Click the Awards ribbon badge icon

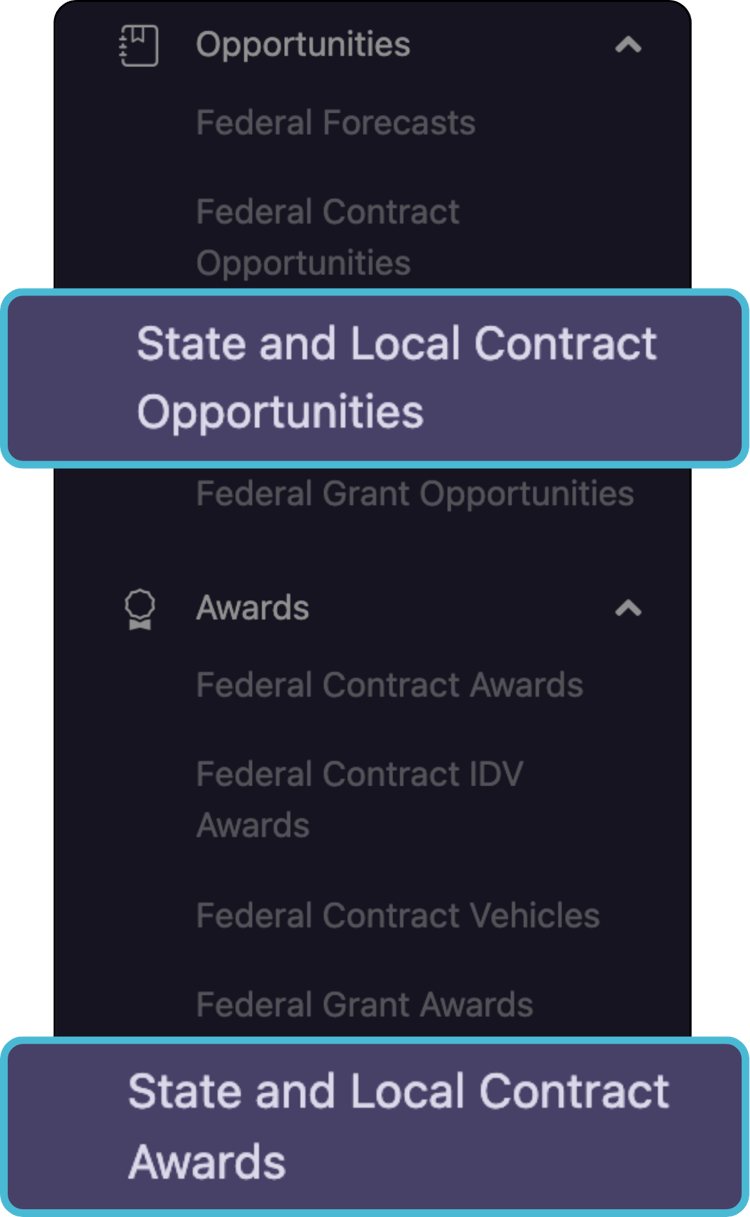[139, 608]
